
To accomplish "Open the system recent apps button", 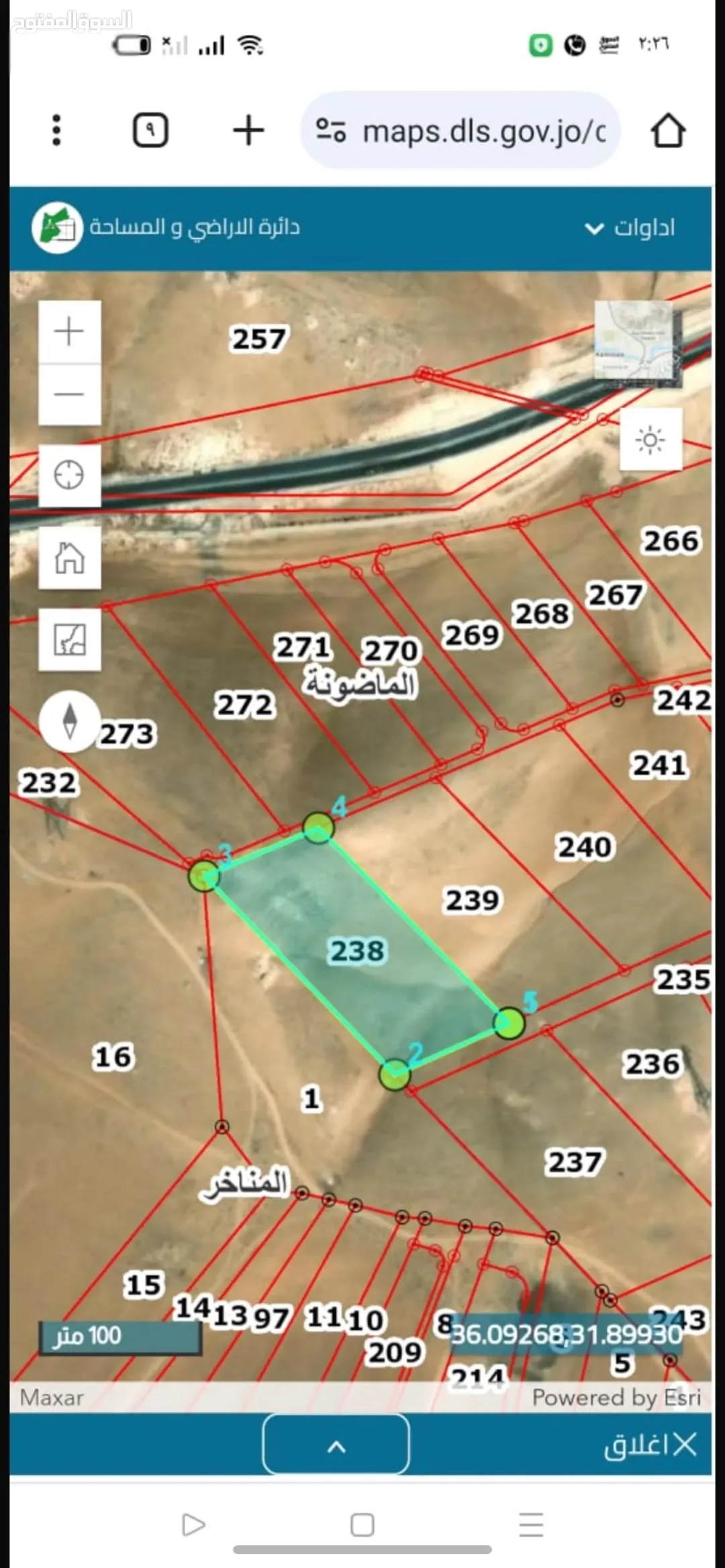I will tap(530, 1525).
